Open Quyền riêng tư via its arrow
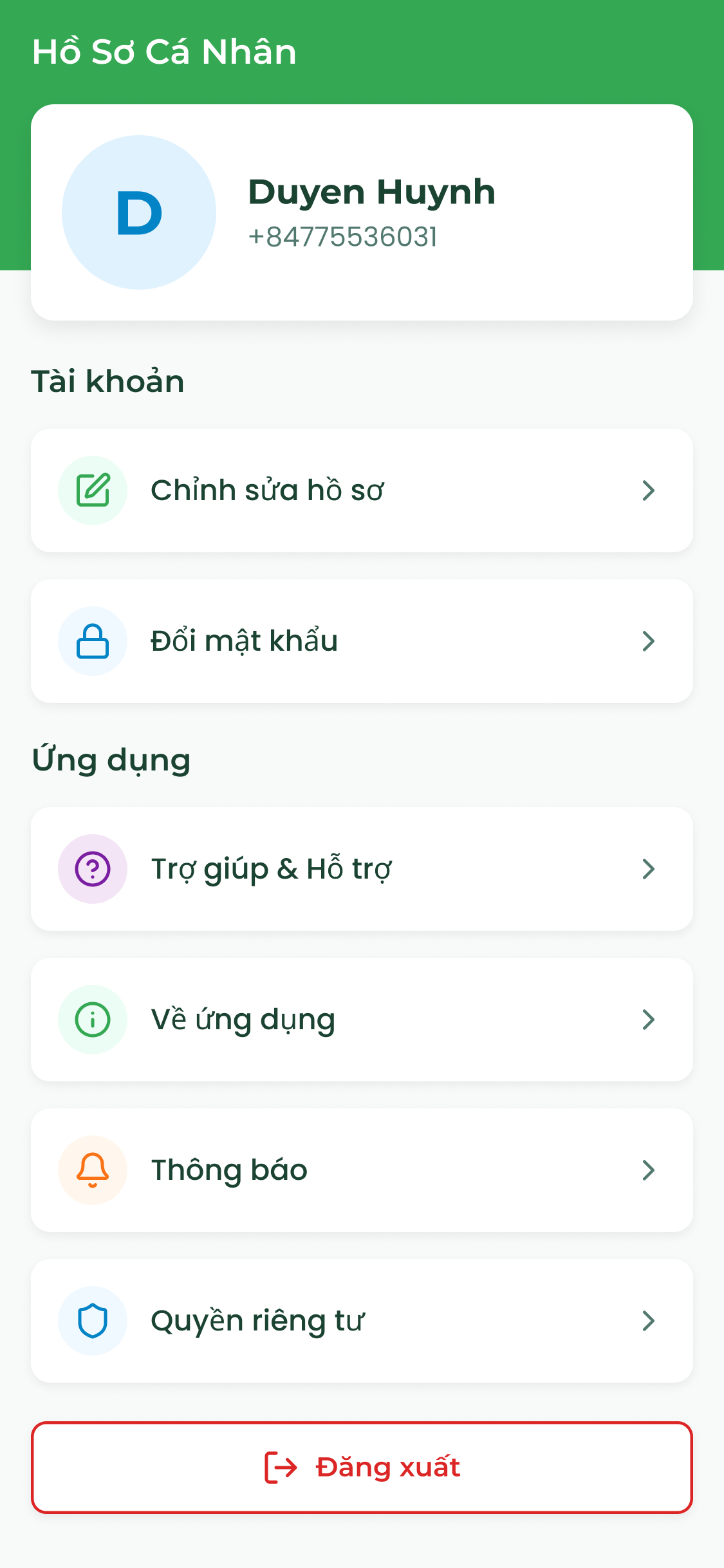The height and width of the screenshot is (1568, 724). click(649, 1321)
